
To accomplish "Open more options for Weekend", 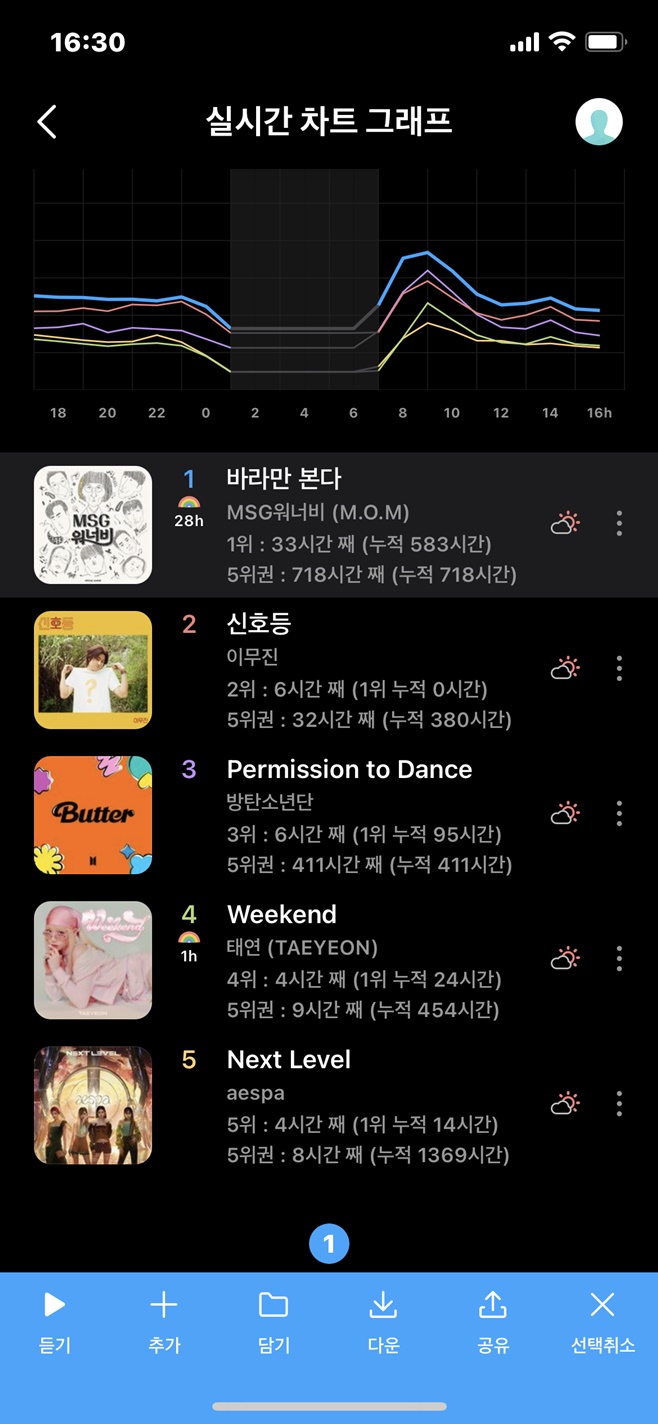I will (619, 958).
